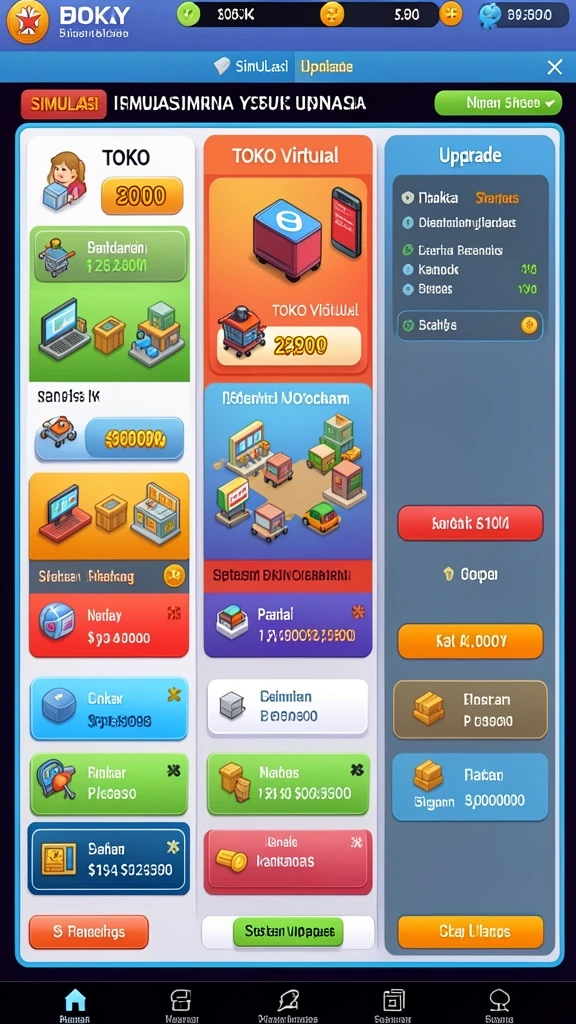Select the red Neday item card
Image resolution: width=576 pixels, height=1024 pixels.
pos(109,625)
